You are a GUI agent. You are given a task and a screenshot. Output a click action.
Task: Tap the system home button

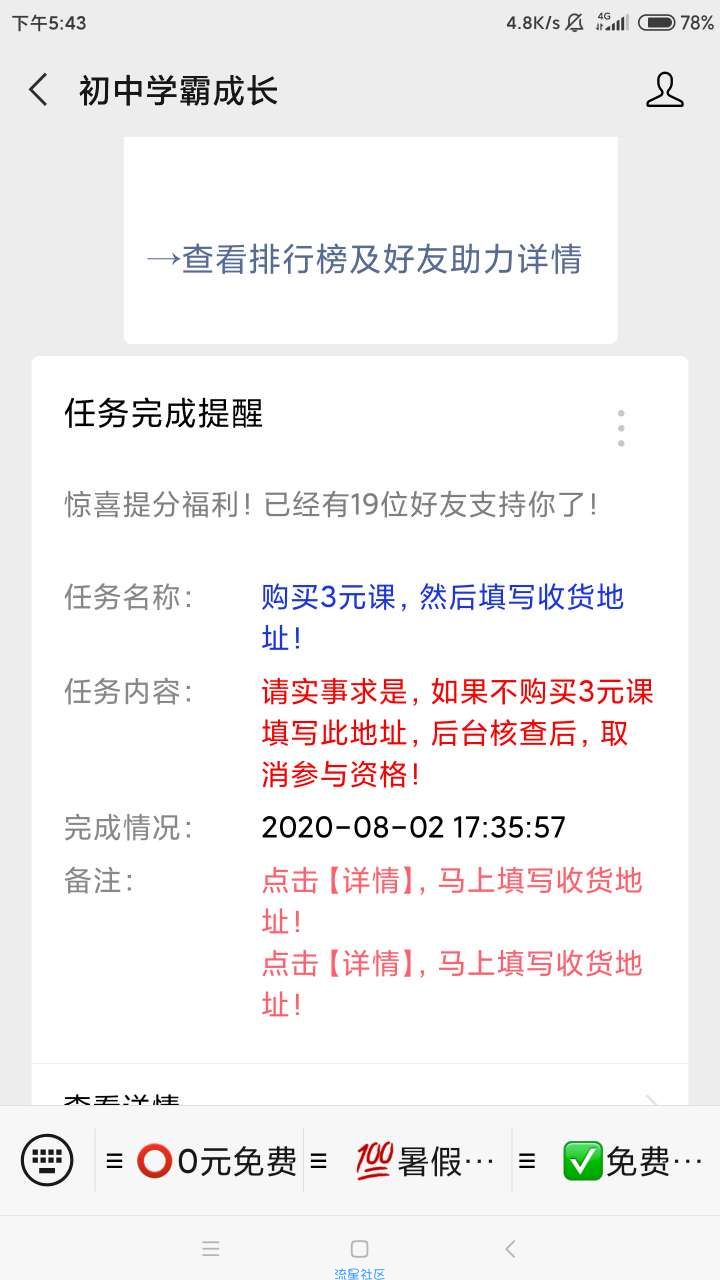click(x=360, y=1248)
